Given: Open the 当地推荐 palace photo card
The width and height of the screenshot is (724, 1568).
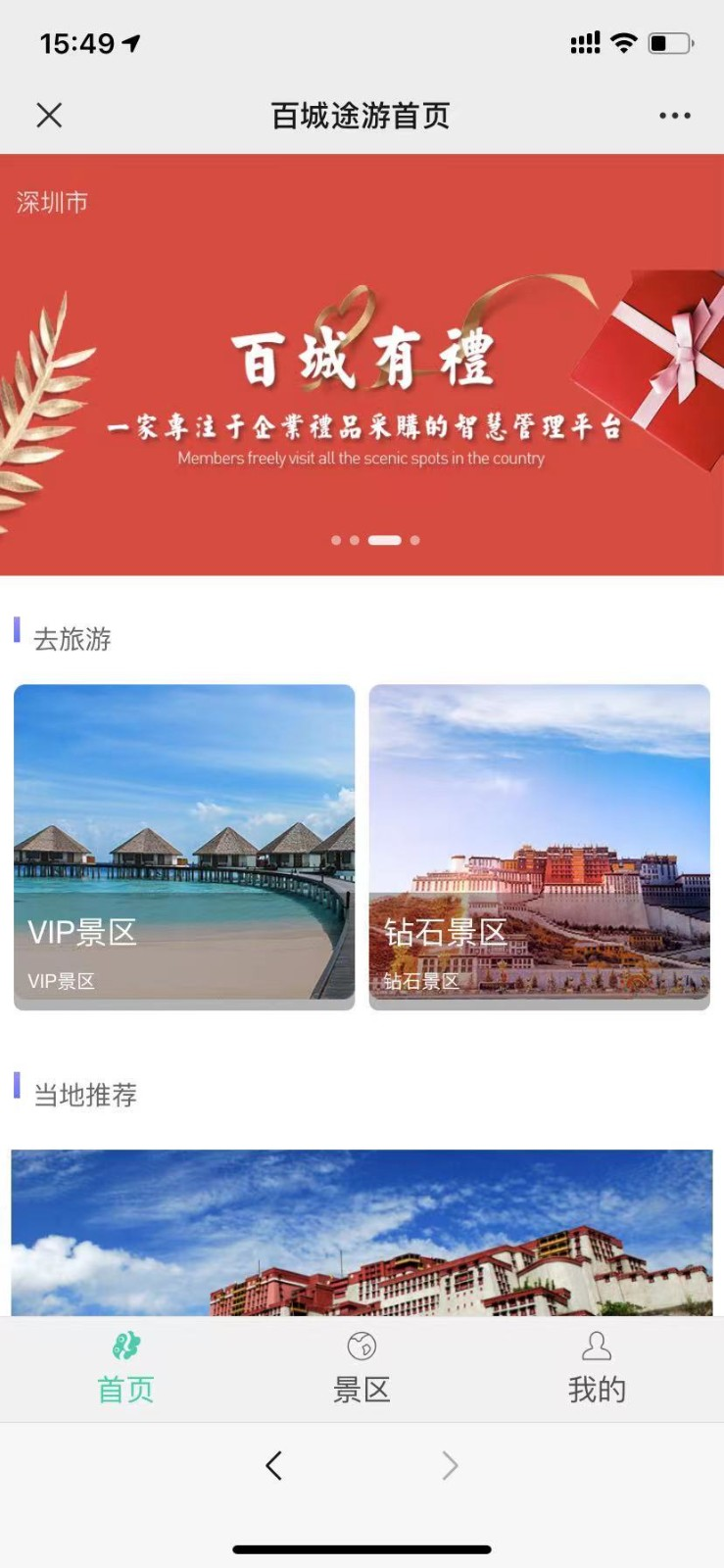Looking at the screenshot, I should click(x=362, y=1233).
